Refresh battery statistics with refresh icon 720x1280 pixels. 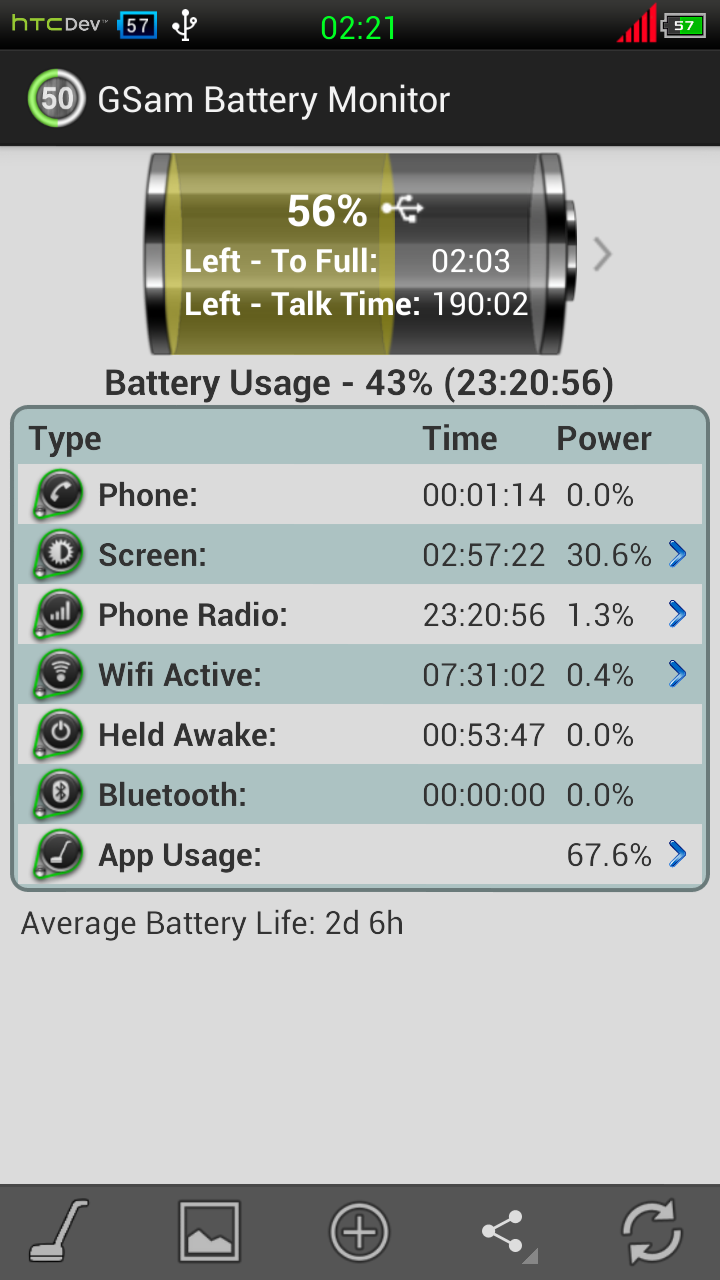click(x=651, y=1231)
